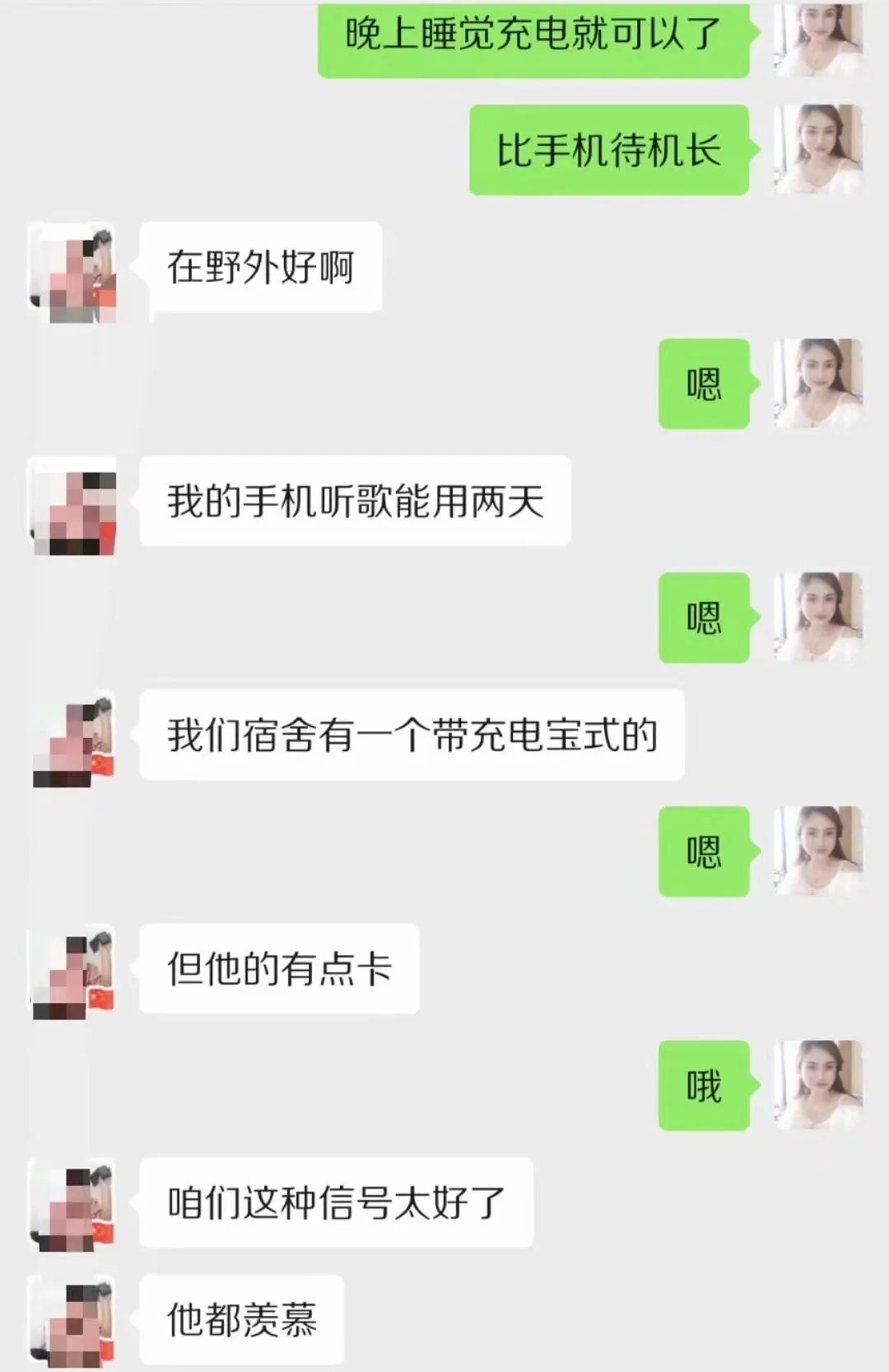Viewport: 889px width, 1372px height.
Task: View profile from avatar beside "咱们这种信号太好了"
Action: (72, 1204)
